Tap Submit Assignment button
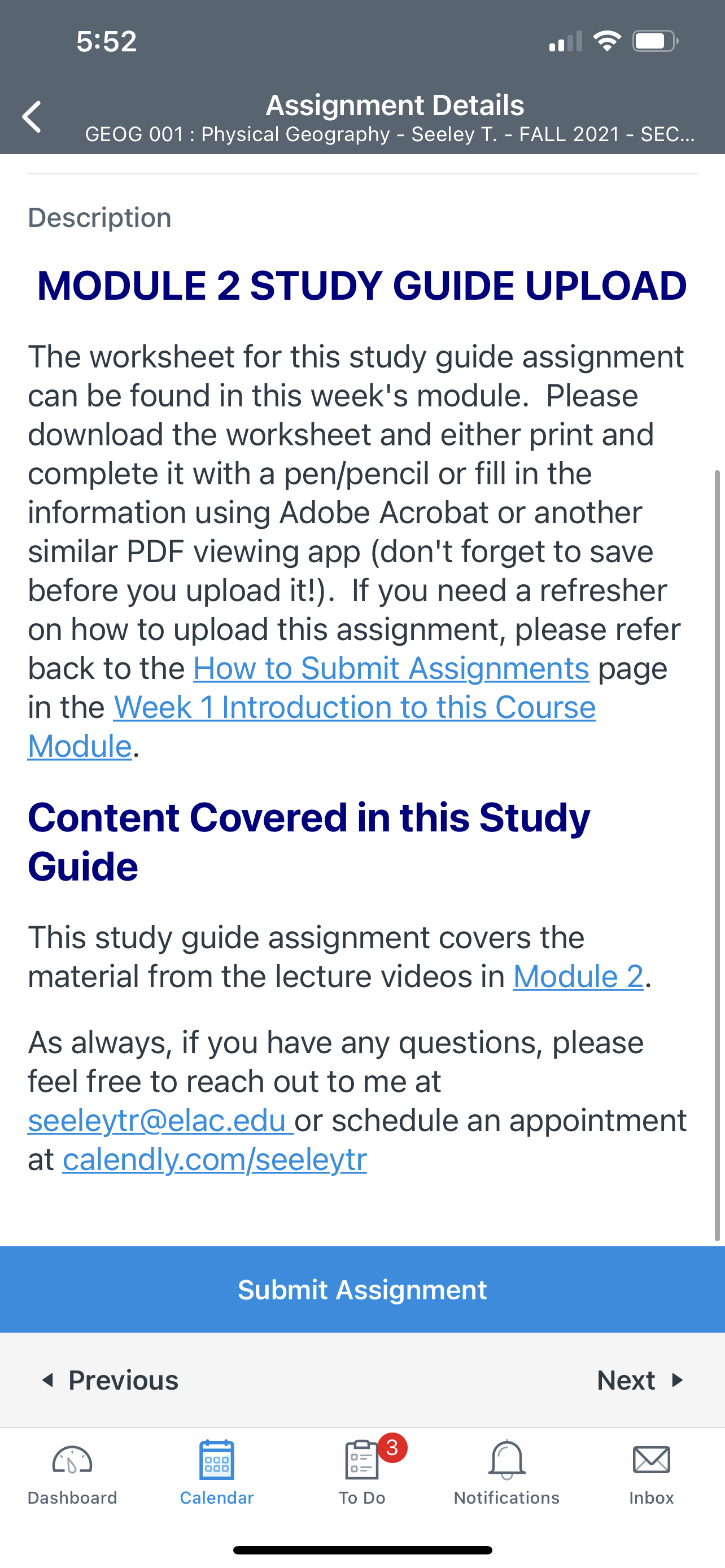725x1568 pixels. tap(362, 1289)
